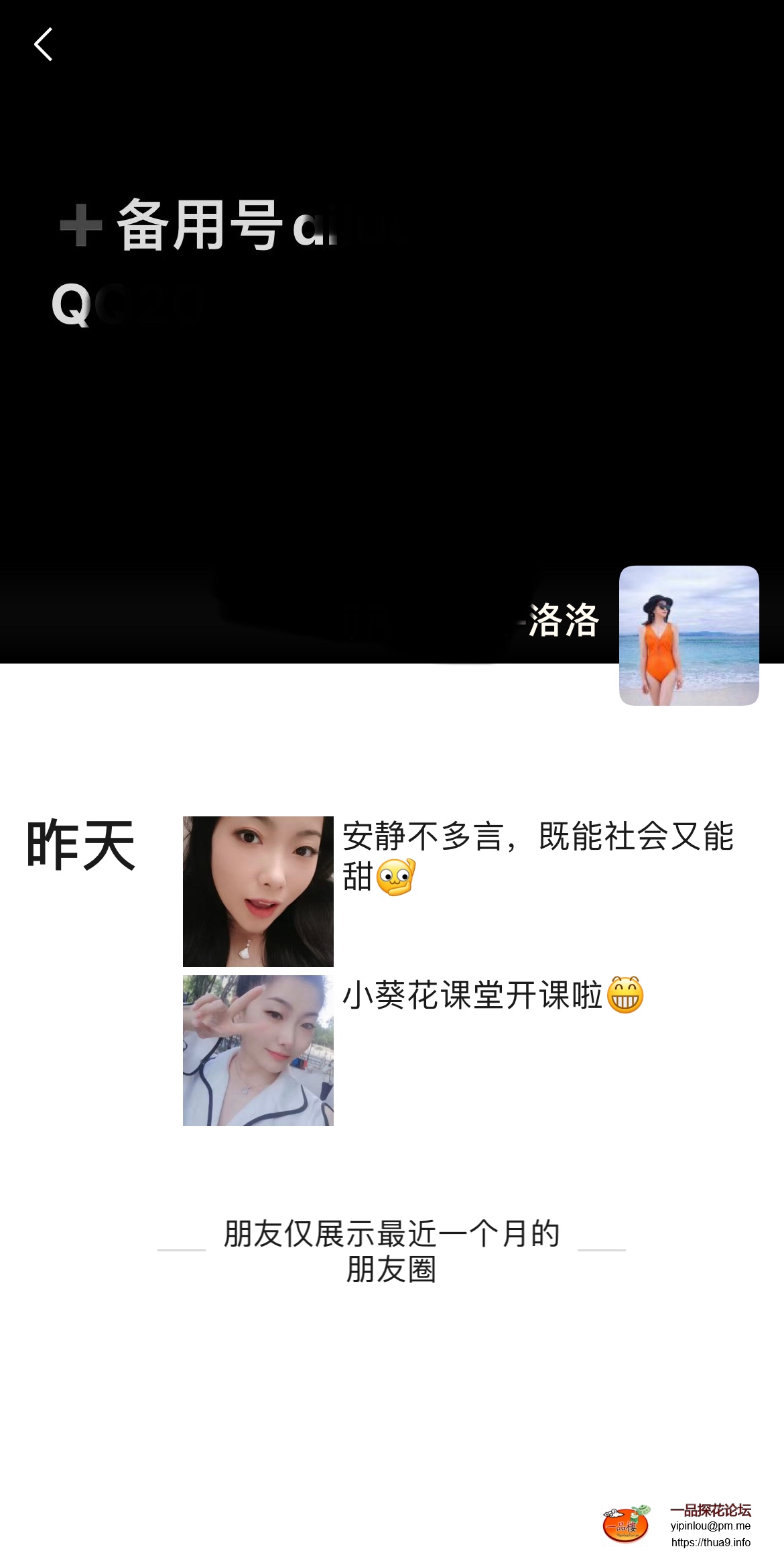The height and width of the screenshot is (1561, 784).
Task: Open the post 小葵花课堂开课啦
Action: pyautogui.click(x=258, y=1050)
